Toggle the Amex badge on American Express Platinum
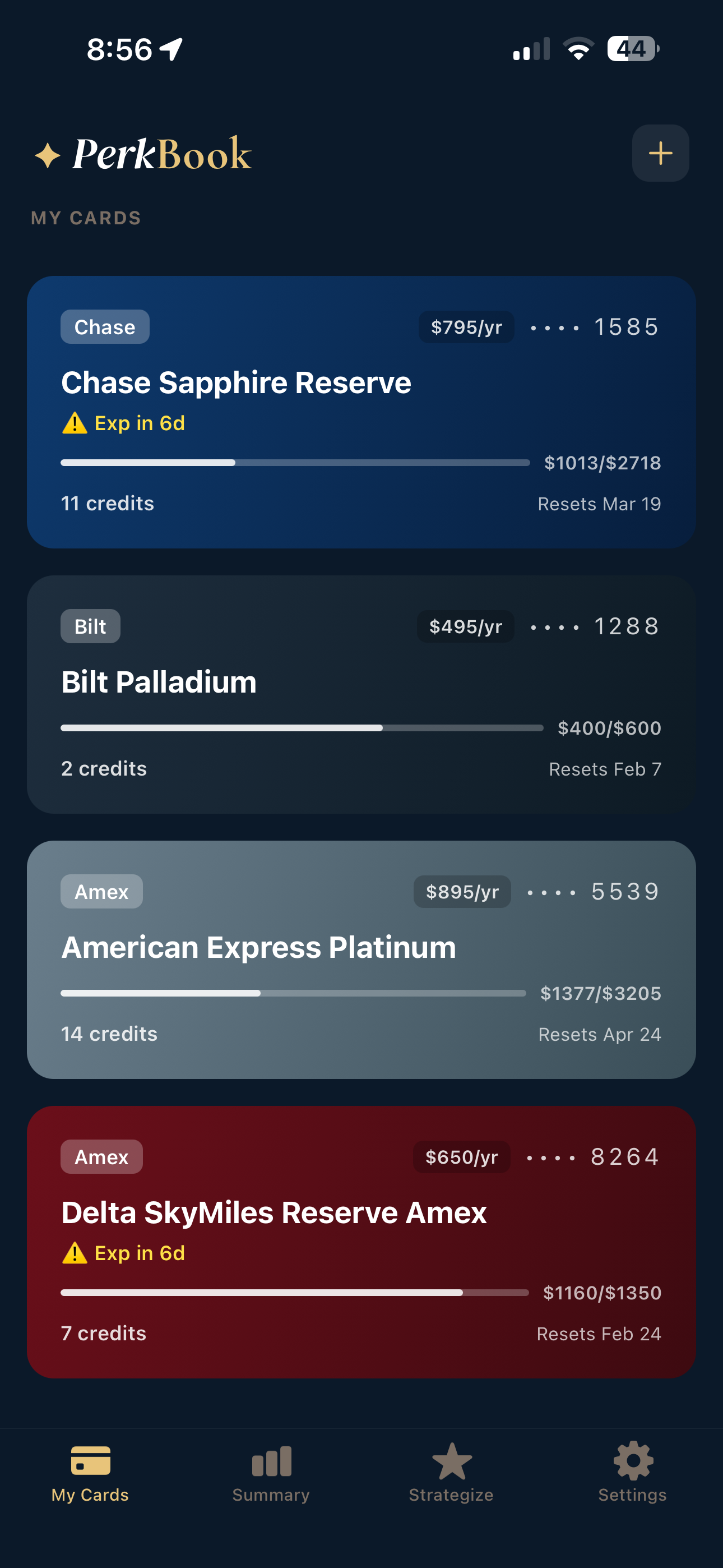 point(101,891)
